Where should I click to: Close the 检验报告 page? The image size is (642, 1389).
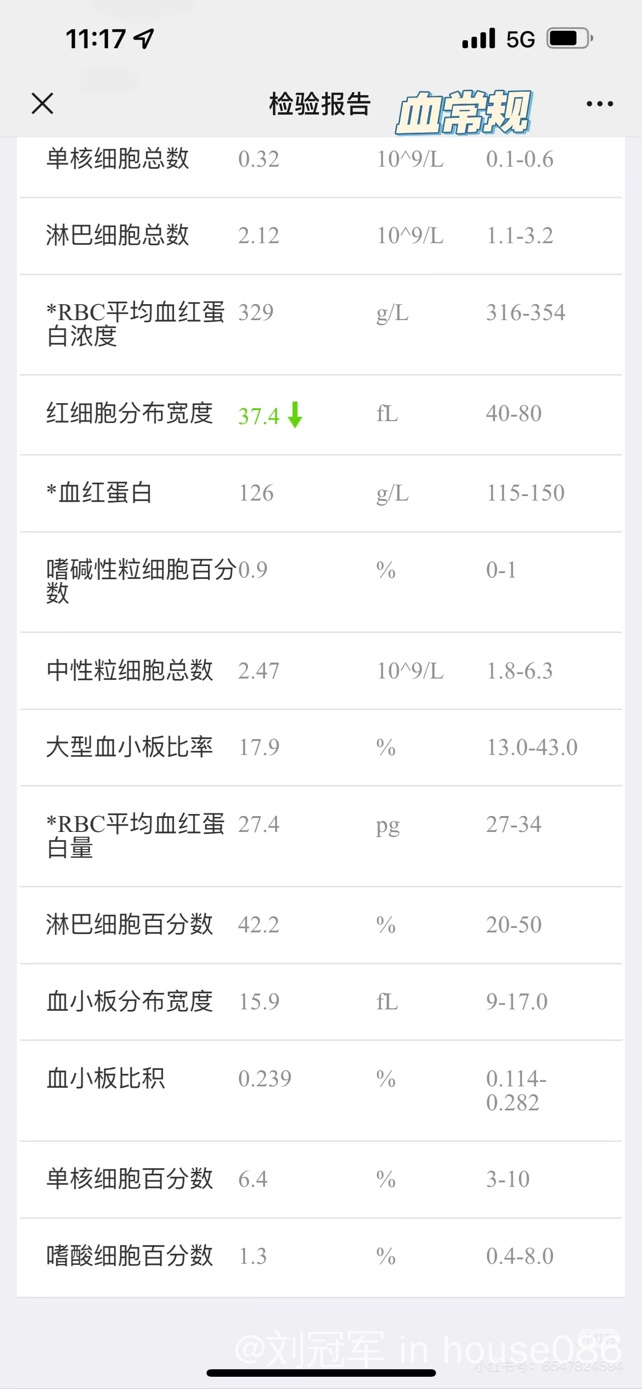(x=42, y=103)
